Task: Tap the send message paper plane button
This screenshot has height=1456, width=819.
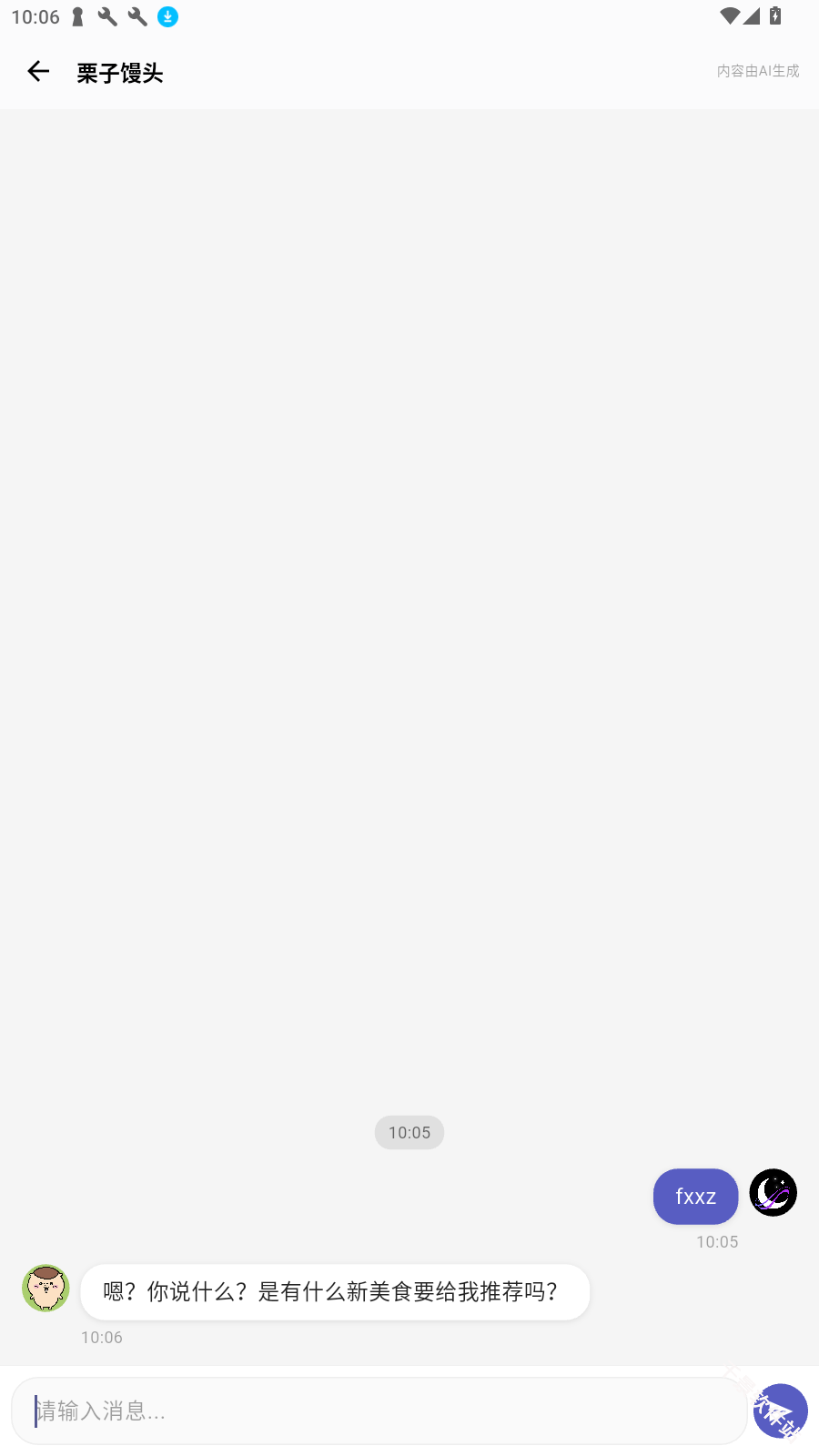Action: point(781,1410)
